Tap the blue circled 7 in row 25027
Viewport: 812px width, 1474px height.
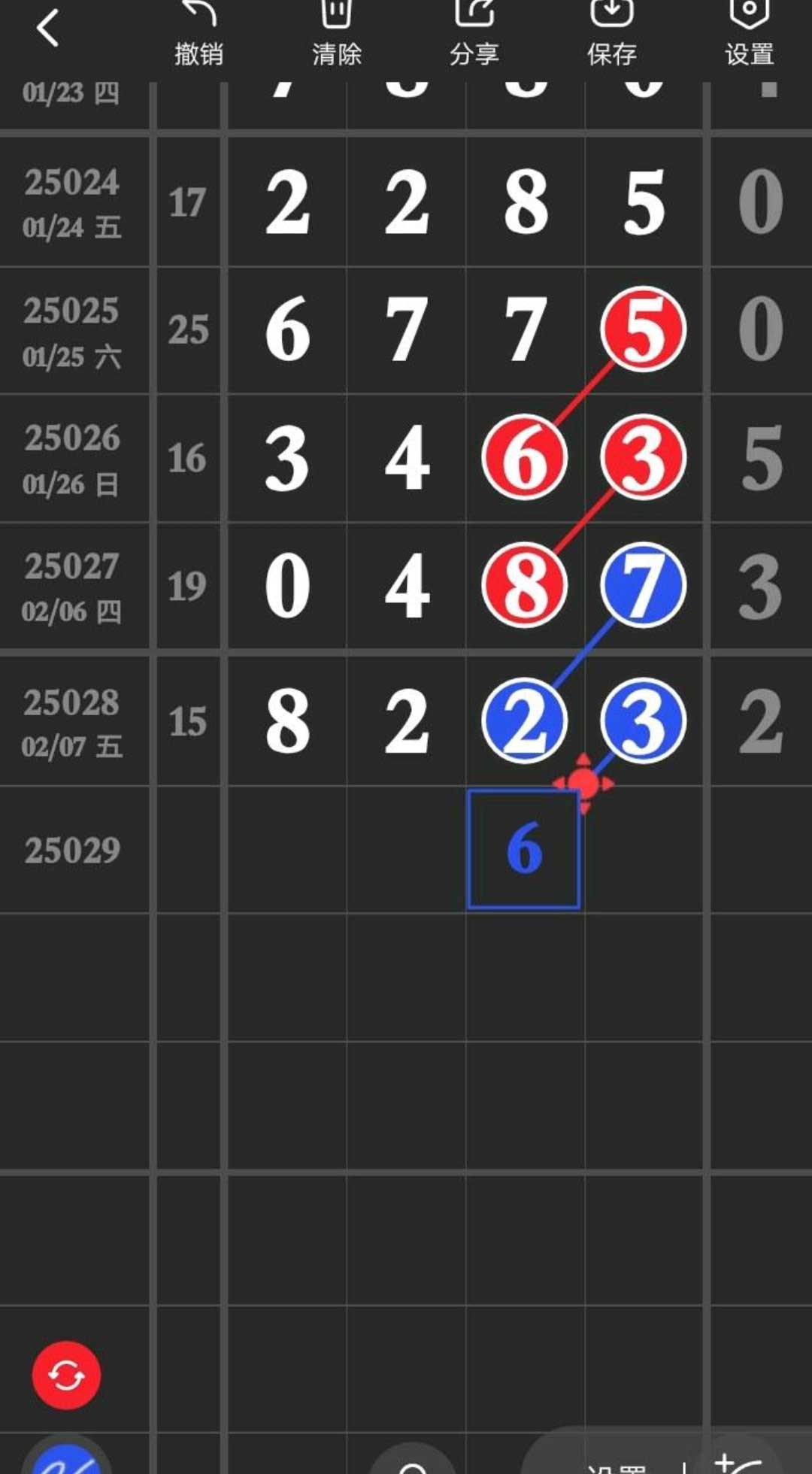click(643, 585)
